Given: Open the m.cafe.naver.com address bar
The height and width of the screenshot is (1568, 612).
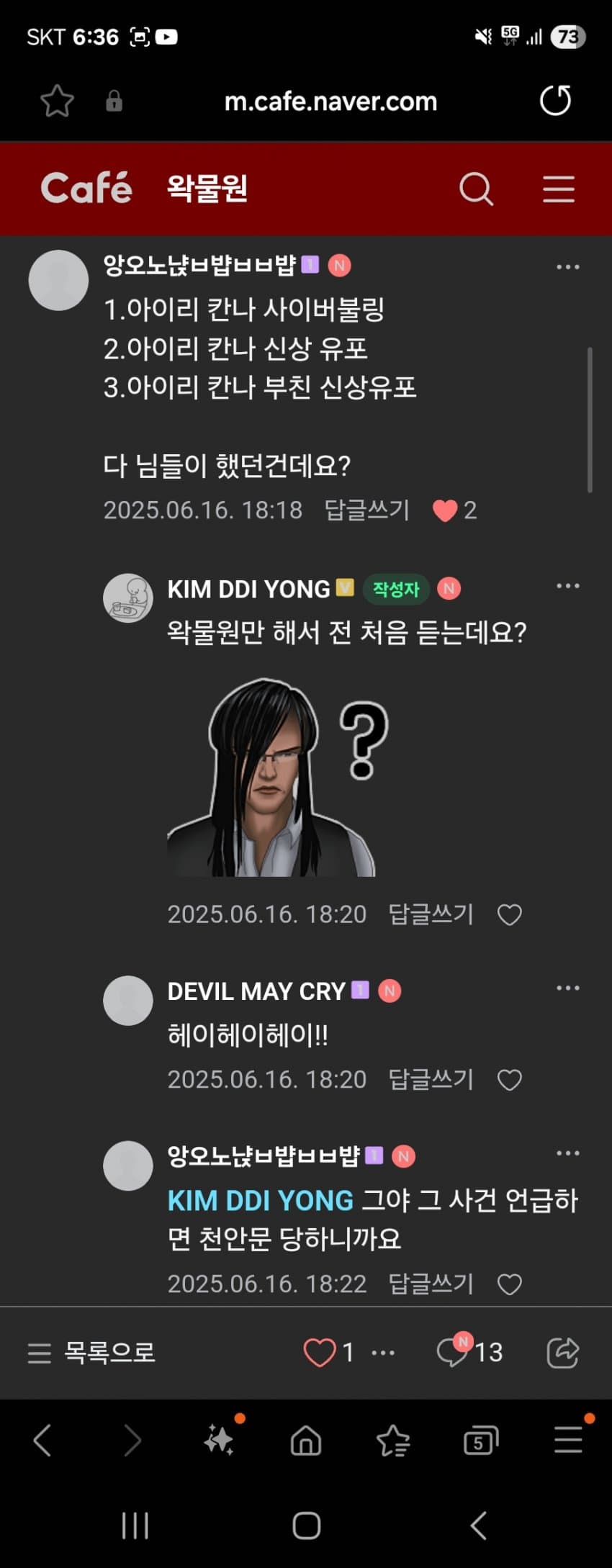Looking at the screenshot, I should (x=330, y=102).
